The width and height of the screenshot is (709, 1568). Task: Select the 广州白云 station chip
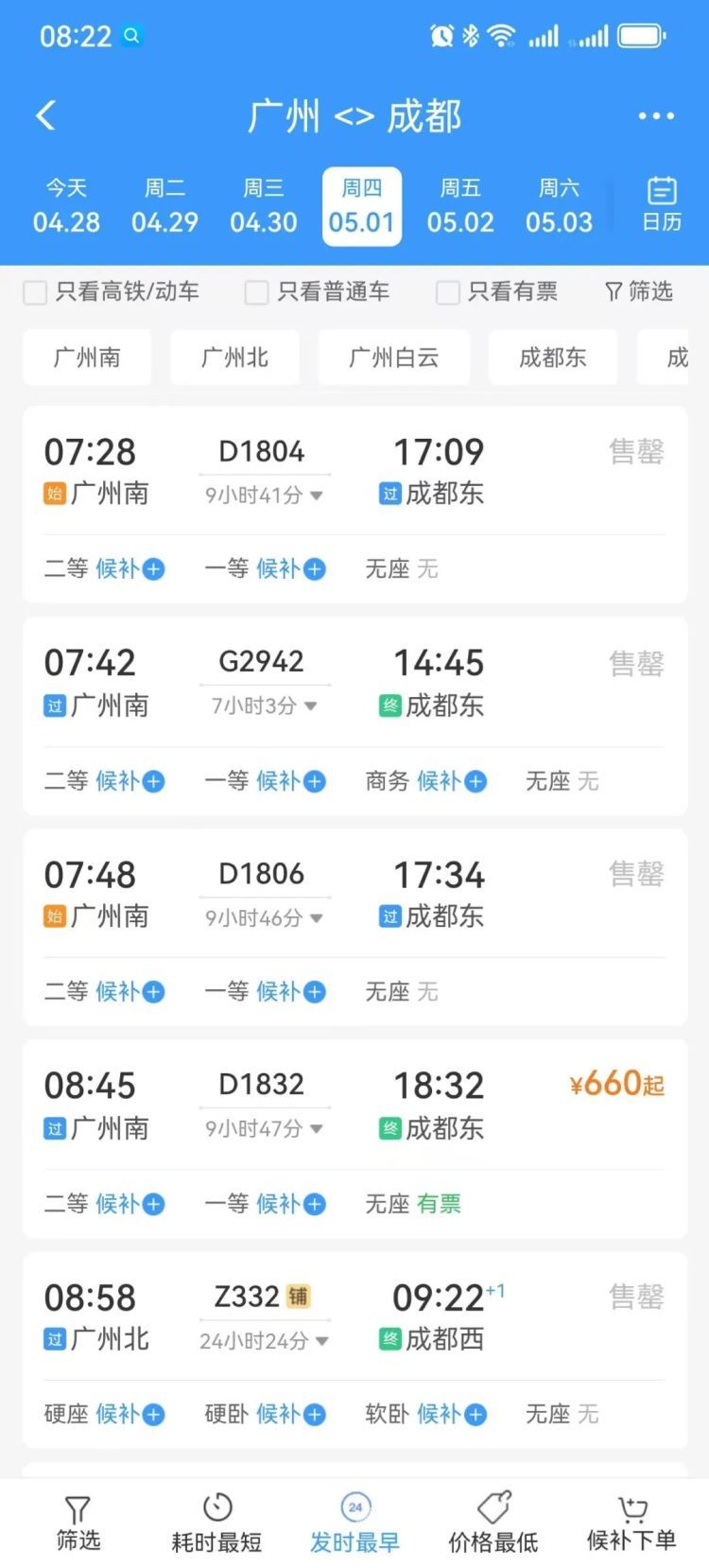click(393, 357)
